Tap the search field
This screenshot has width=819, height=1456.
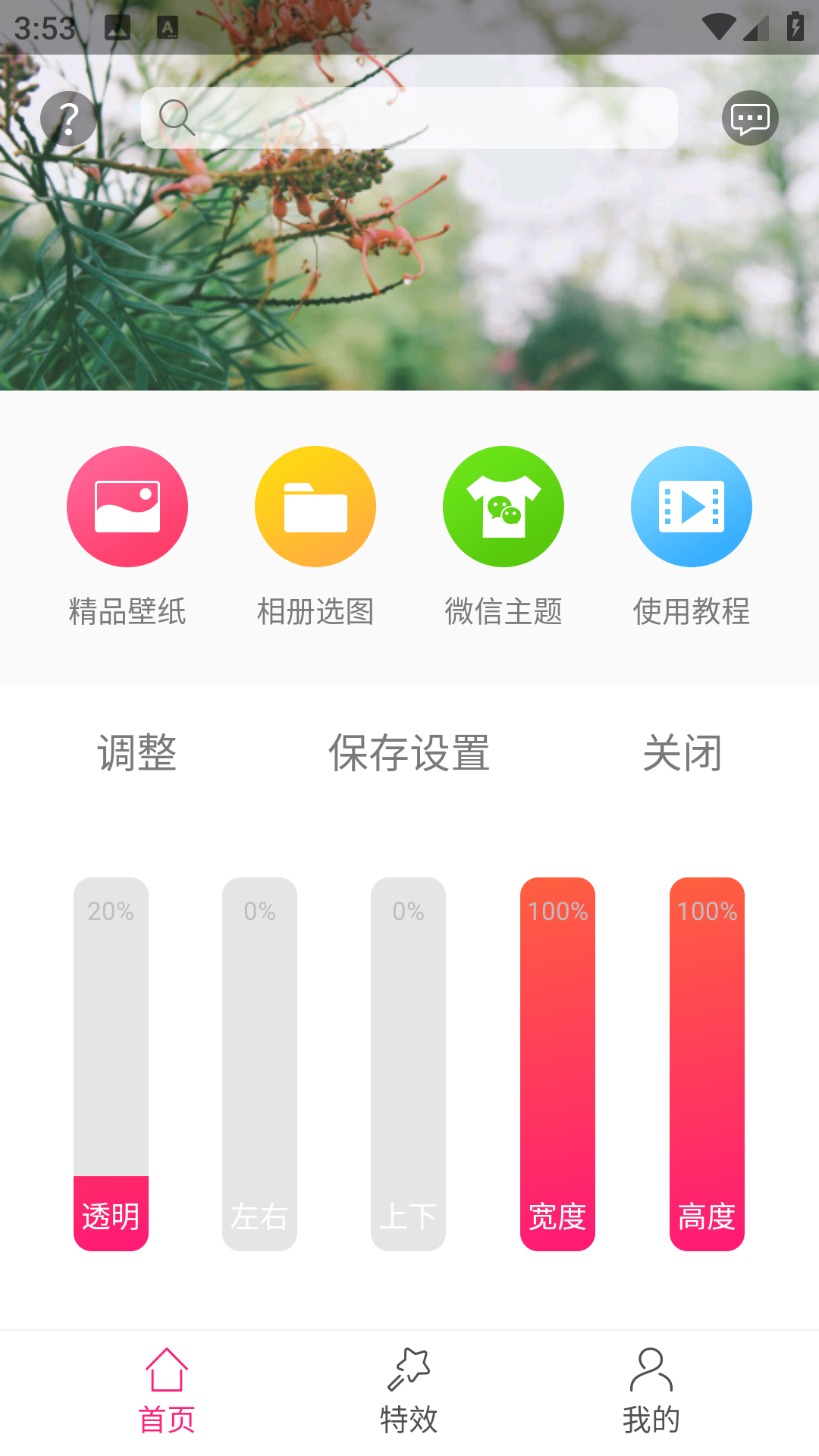click(x=409, y=118)
